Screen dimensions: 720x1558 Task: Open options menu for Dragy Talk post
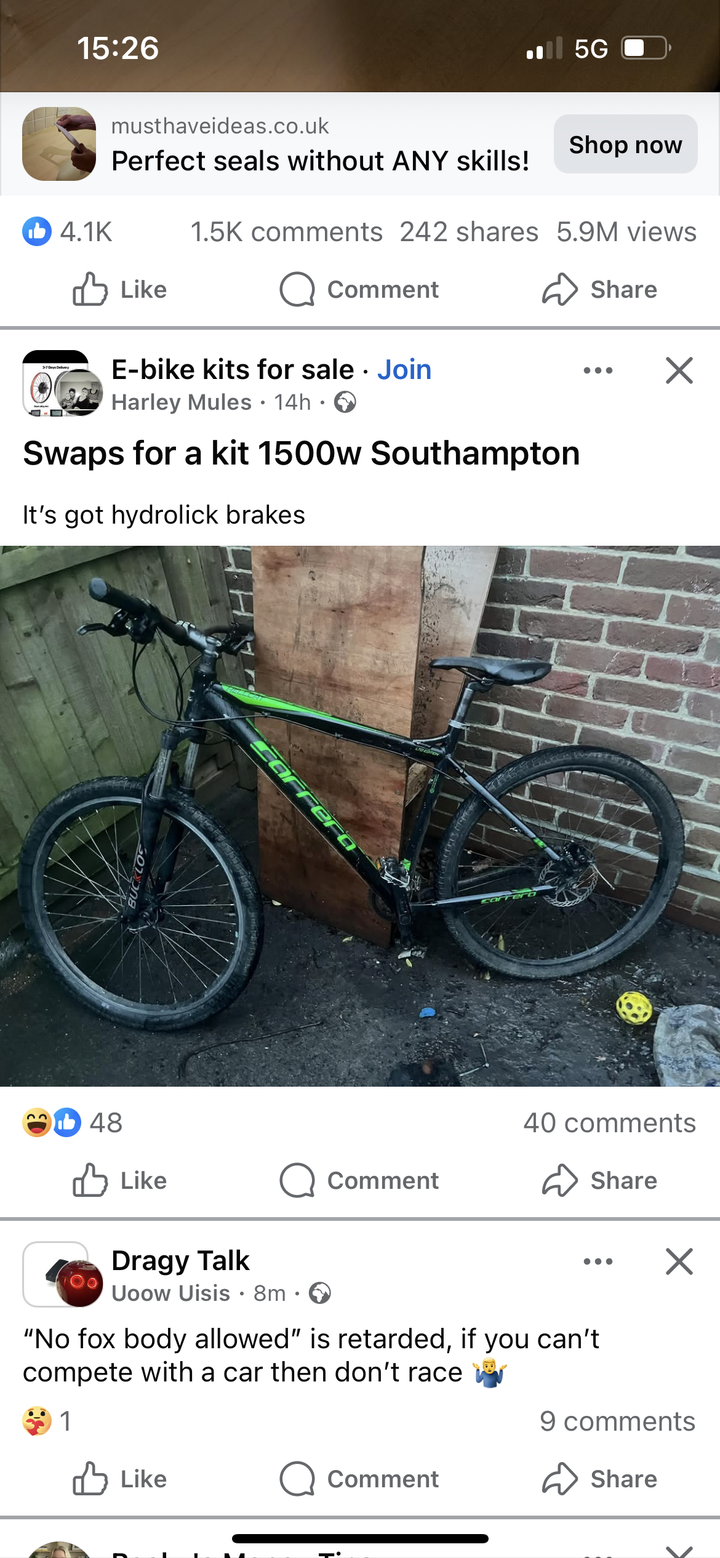coord(598,1262)
